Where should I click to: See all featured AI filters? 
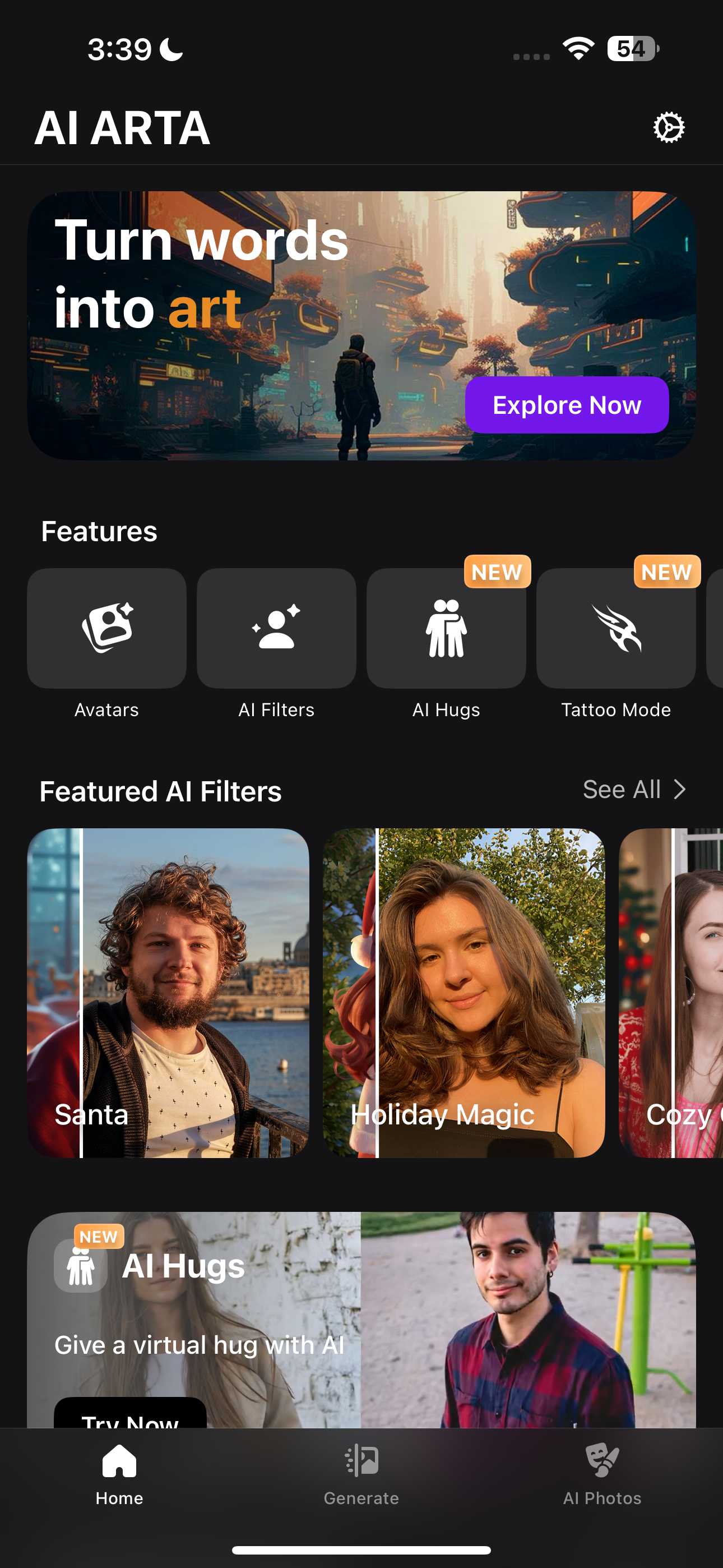634,790
